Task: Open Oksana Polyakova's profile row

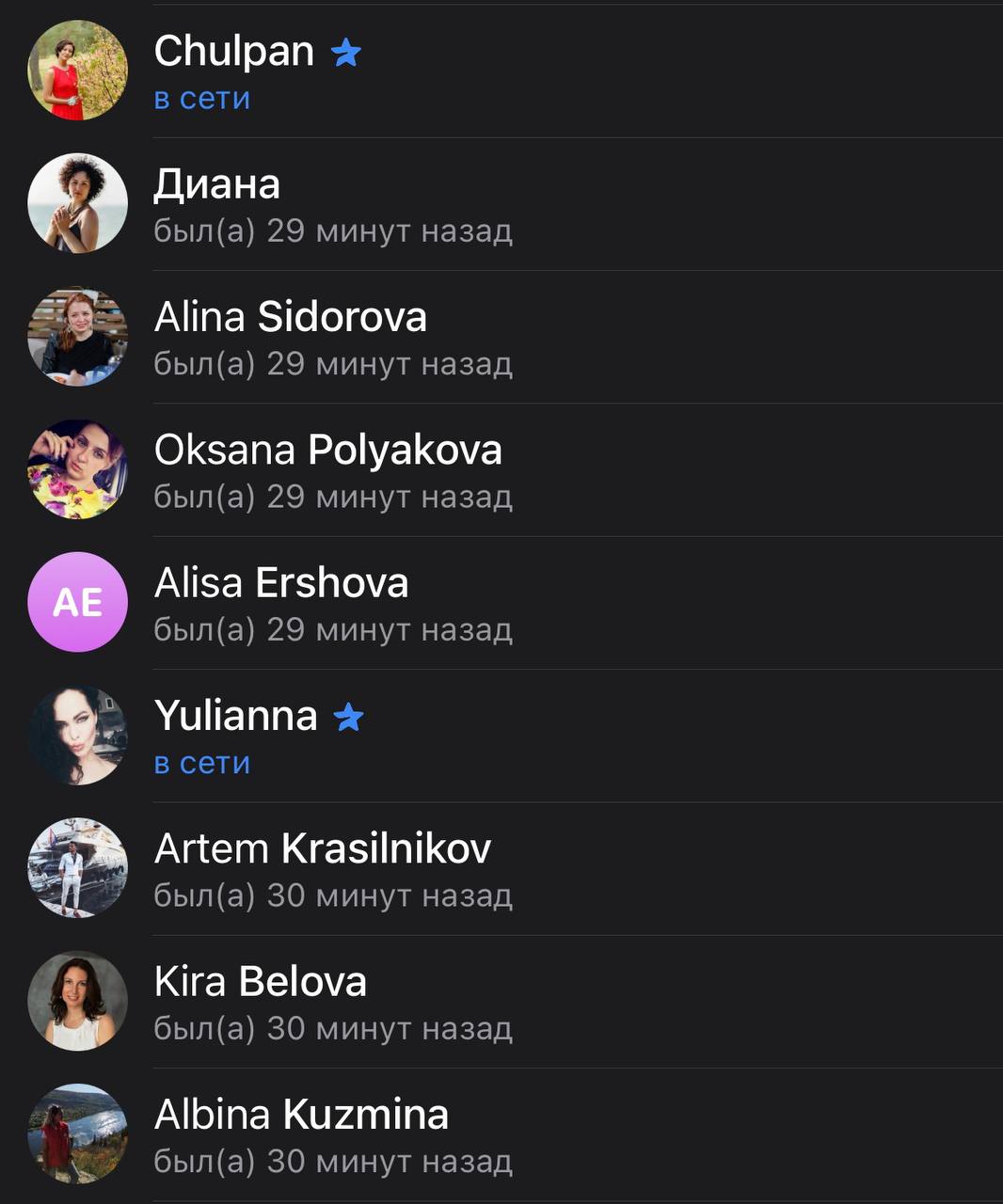Action: [501, 469]
